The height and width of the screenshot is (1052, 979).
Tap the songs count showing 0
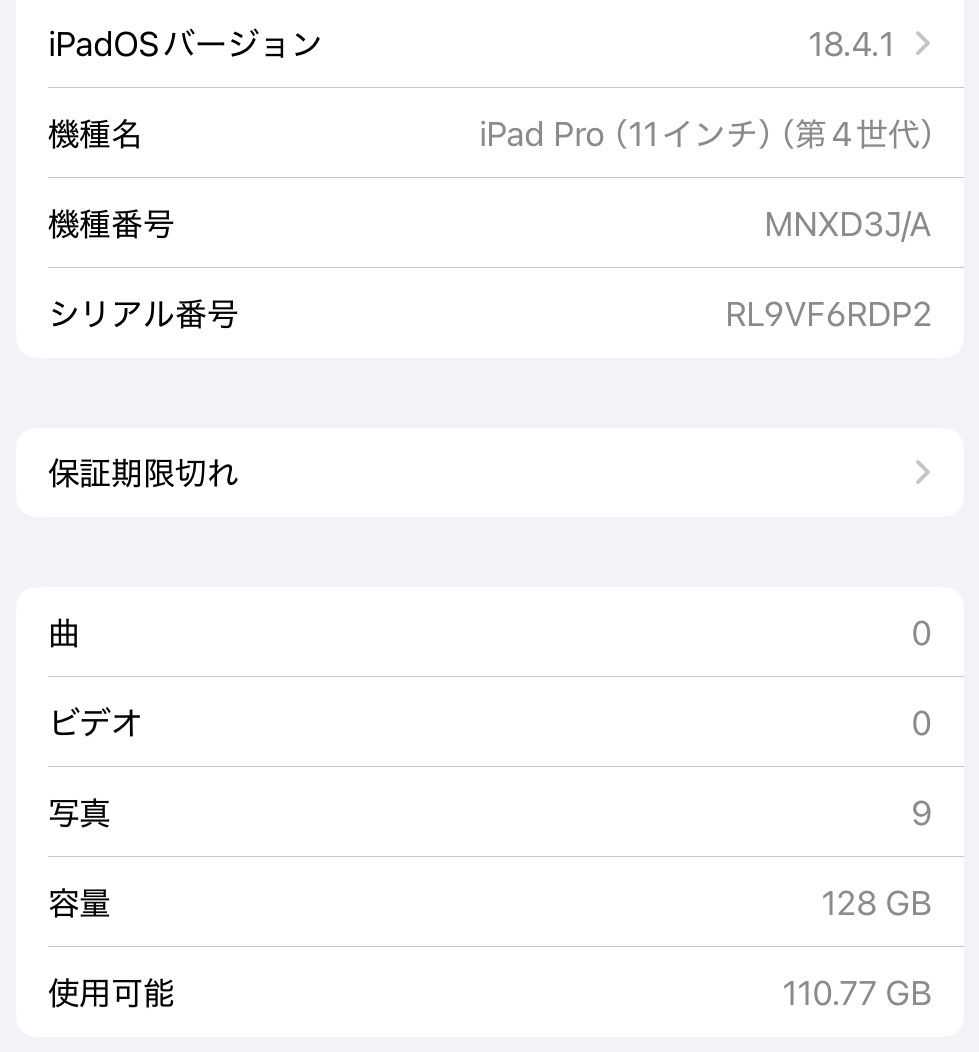click(921, 632)
